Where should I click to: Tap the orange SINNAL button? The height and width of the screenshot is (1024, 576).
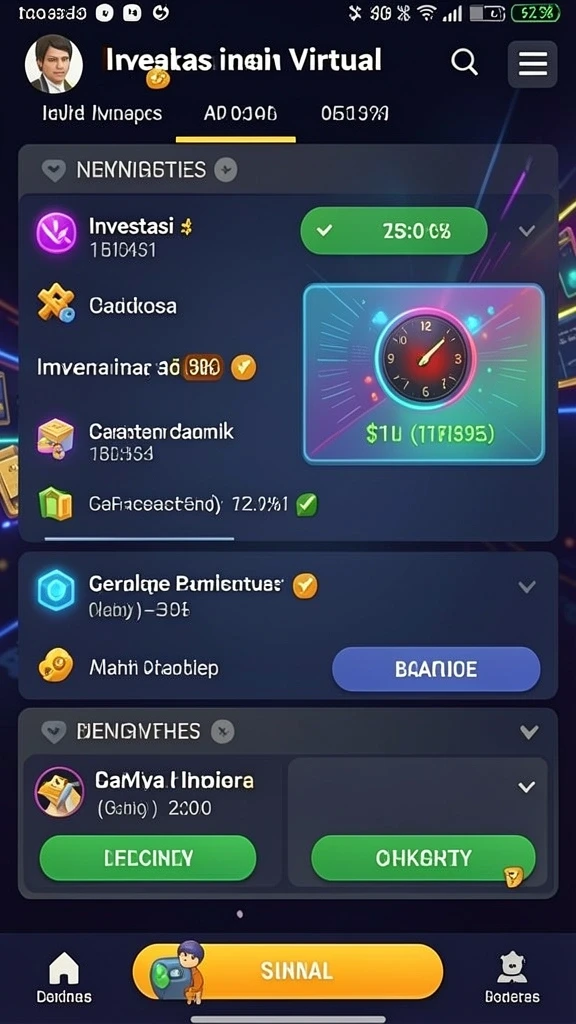pyautogui.click(x=288, y=971)
